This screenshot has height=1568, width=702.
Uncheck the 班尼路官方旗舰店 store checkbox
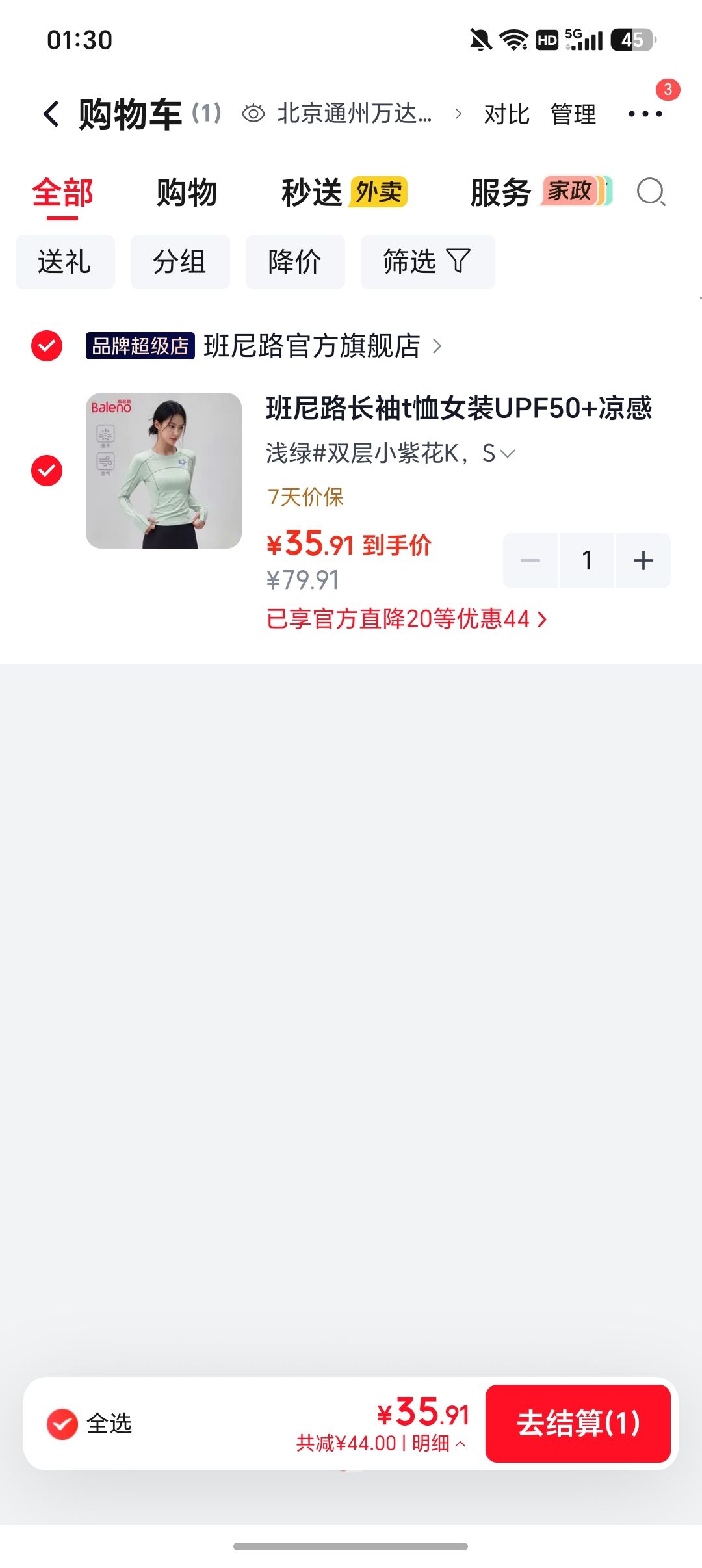coord(47,346)
